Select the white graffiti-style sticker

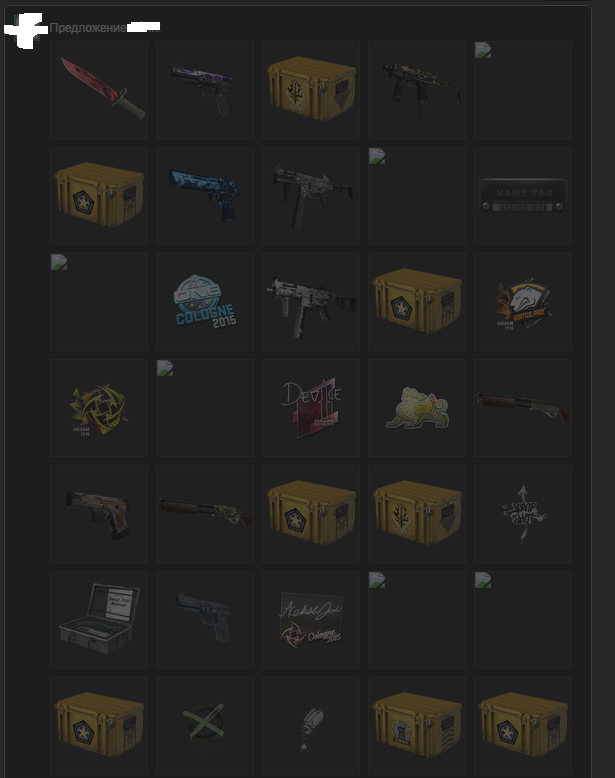pos(523,514)
